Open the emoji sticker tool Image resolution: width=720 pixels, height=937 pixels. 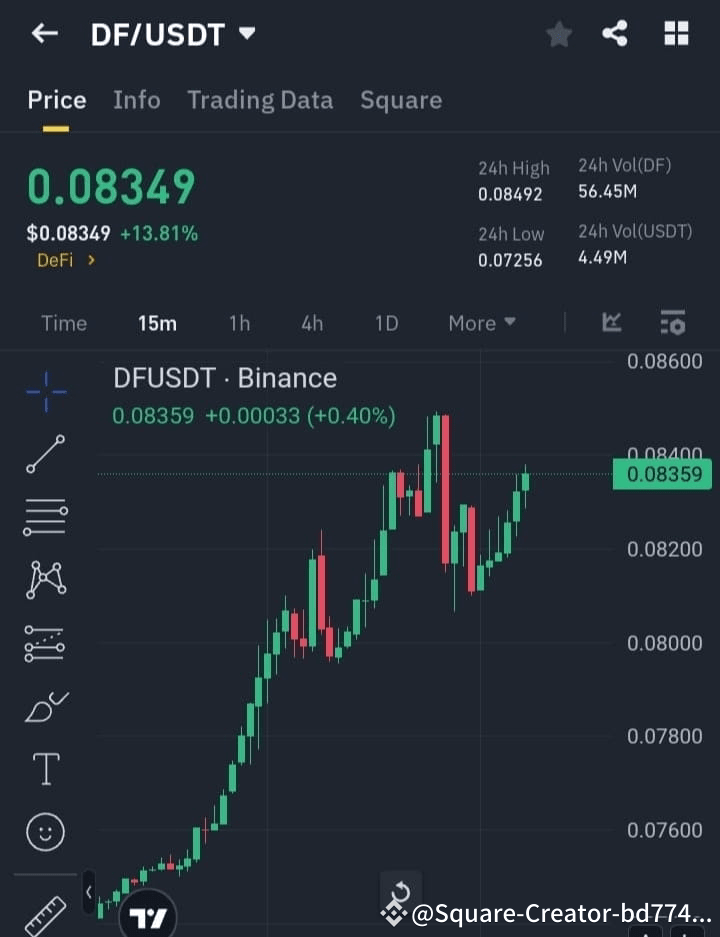coord(44,831)
